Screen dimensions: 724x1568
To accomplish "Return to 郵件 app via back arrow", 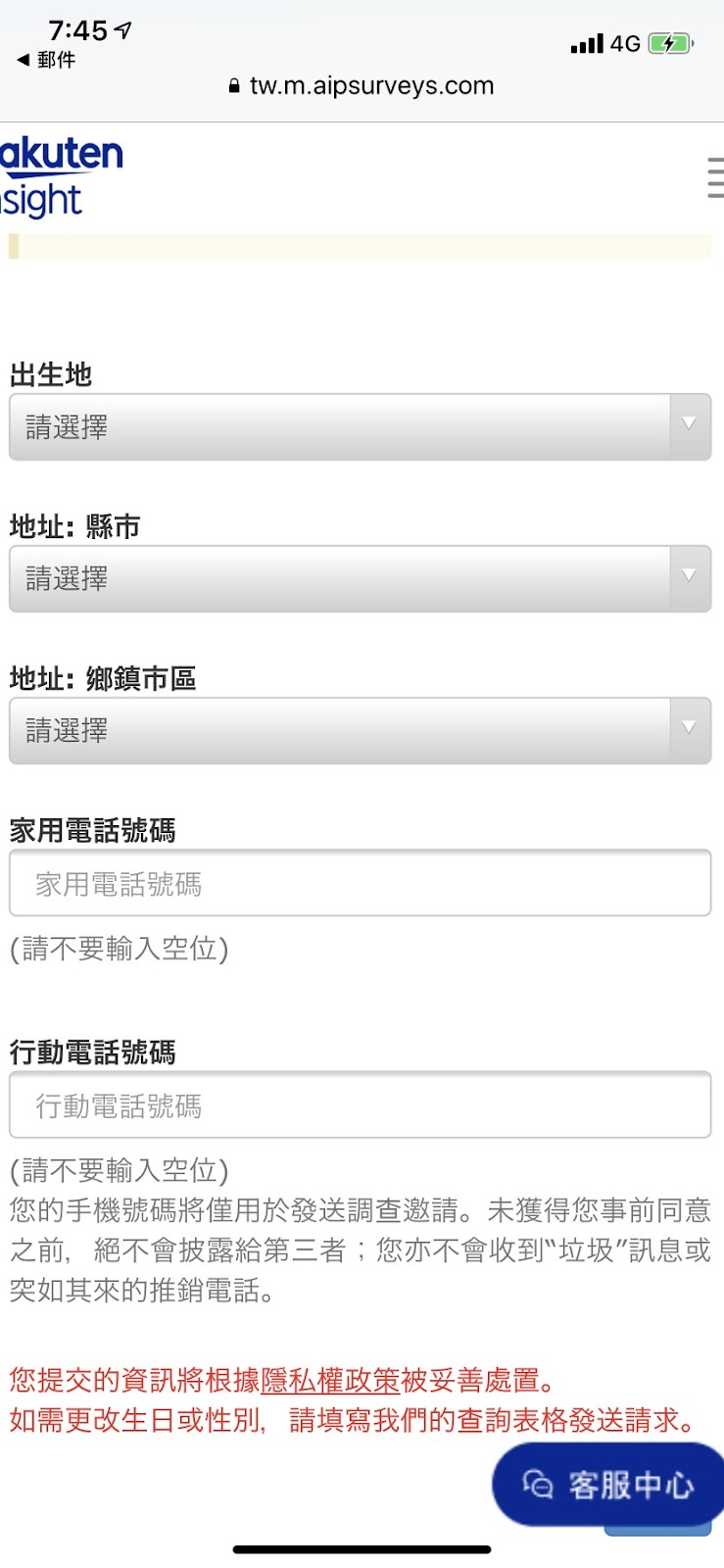I will coord(46,60).
